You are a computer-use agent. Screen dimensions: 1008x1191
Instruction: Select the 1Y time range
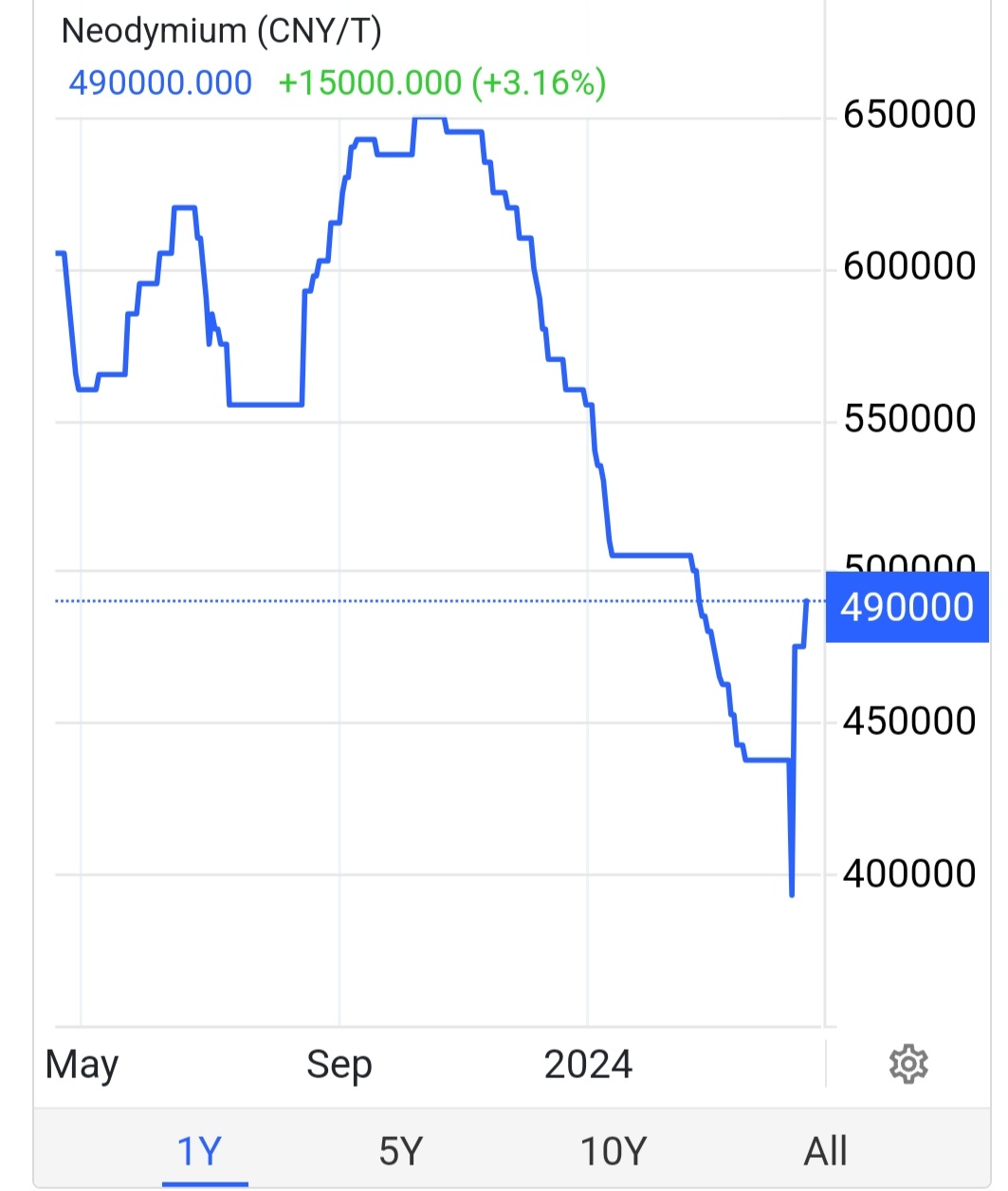pyautogui.click(x=199, y=1151)
